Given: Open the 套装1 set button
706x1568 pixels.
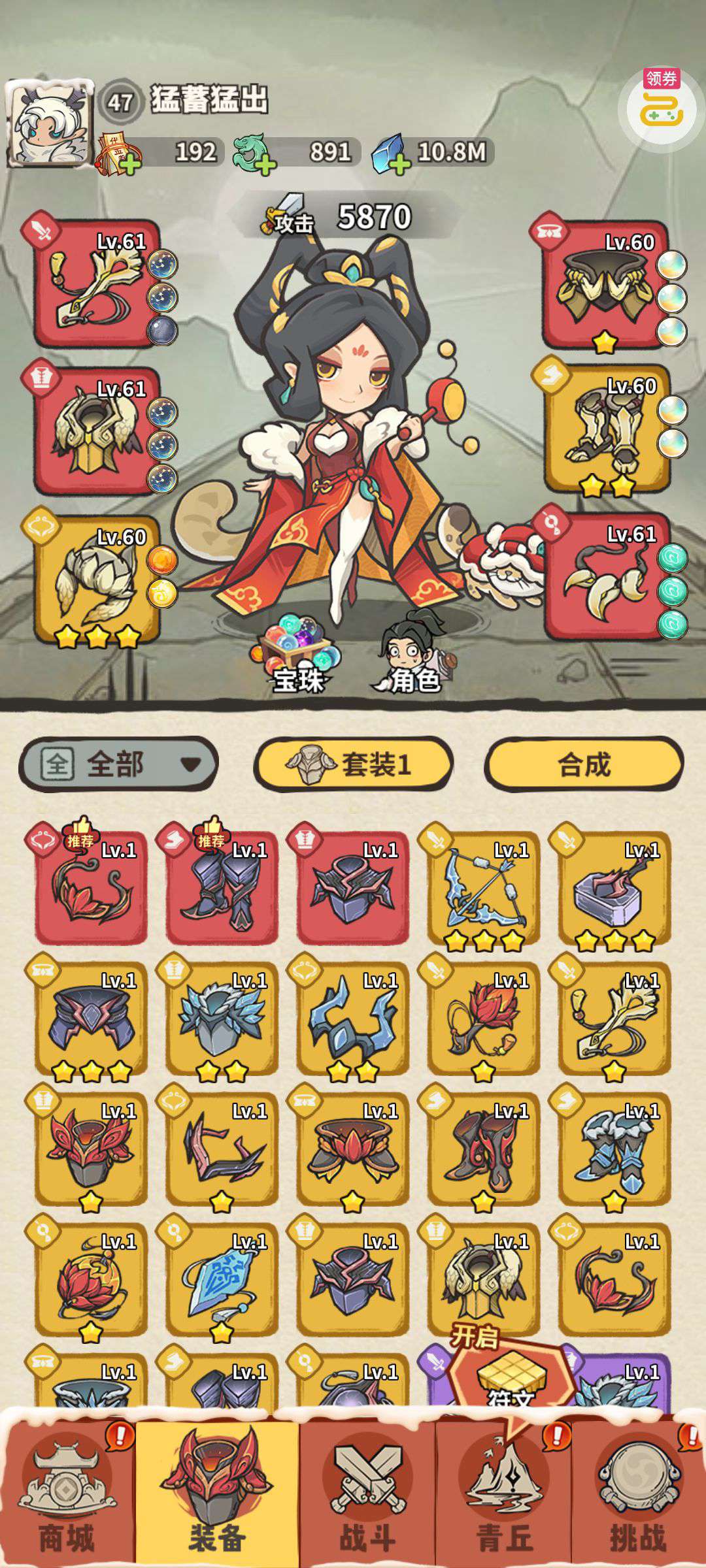Looking at the screenshot, I should point(353,764).
